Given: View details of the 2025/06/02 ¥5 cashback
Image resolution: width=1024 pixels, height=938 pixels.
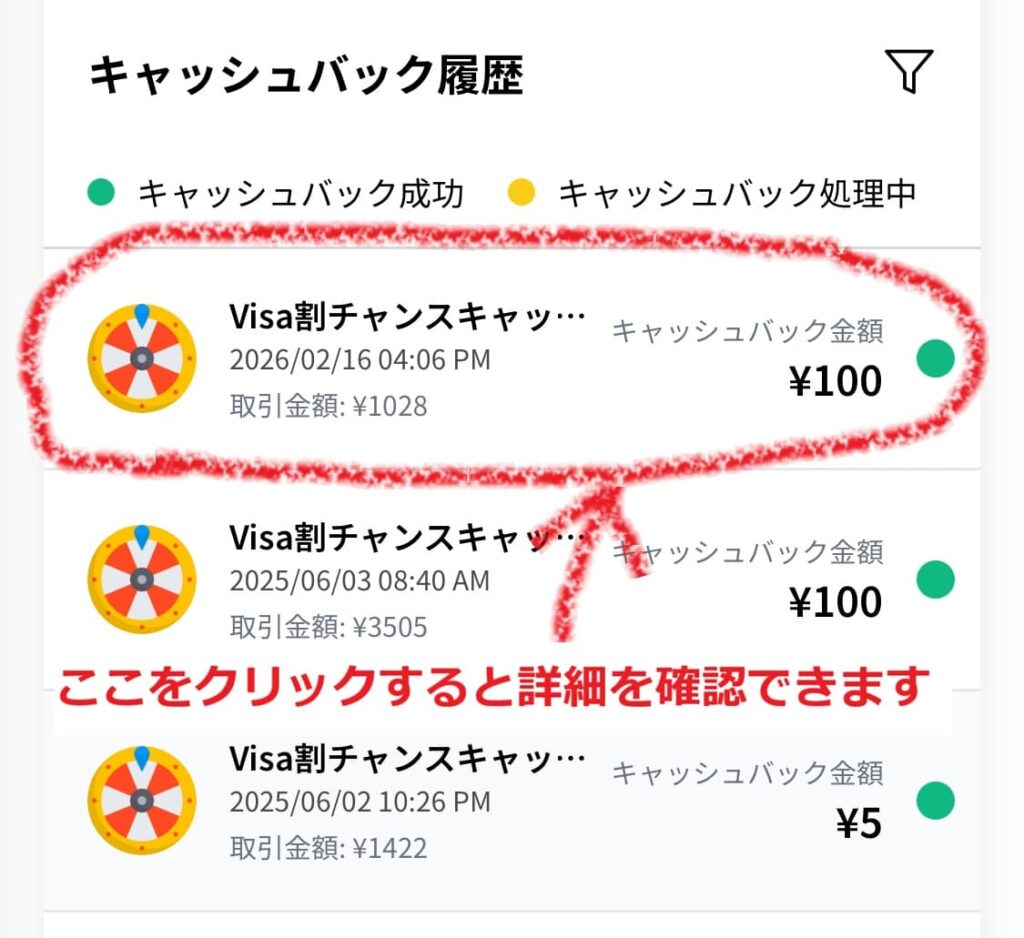Looking at the screenshot, I should tap(500, 802).
